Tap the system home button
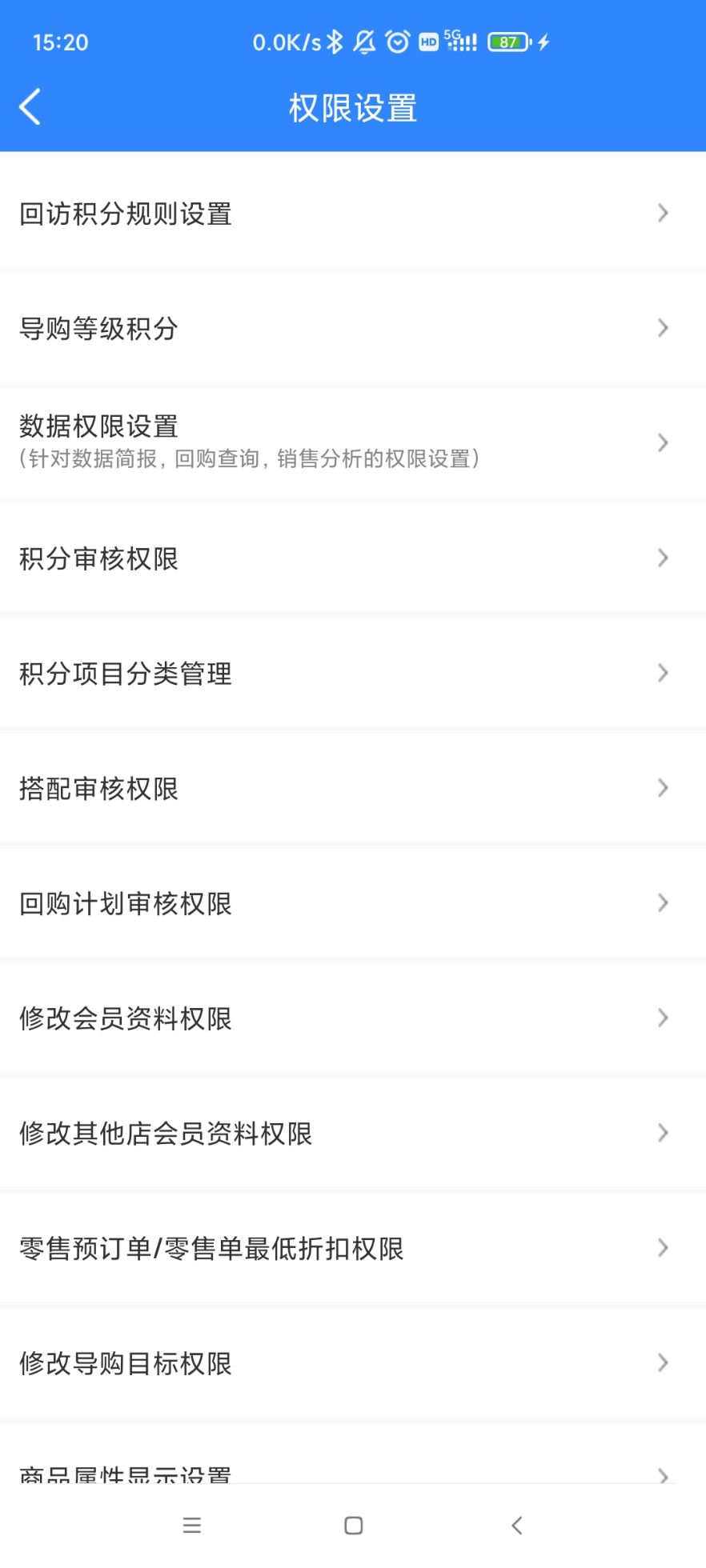The height and width of the screenshot is (1568, 706). tap(353, 1526)
